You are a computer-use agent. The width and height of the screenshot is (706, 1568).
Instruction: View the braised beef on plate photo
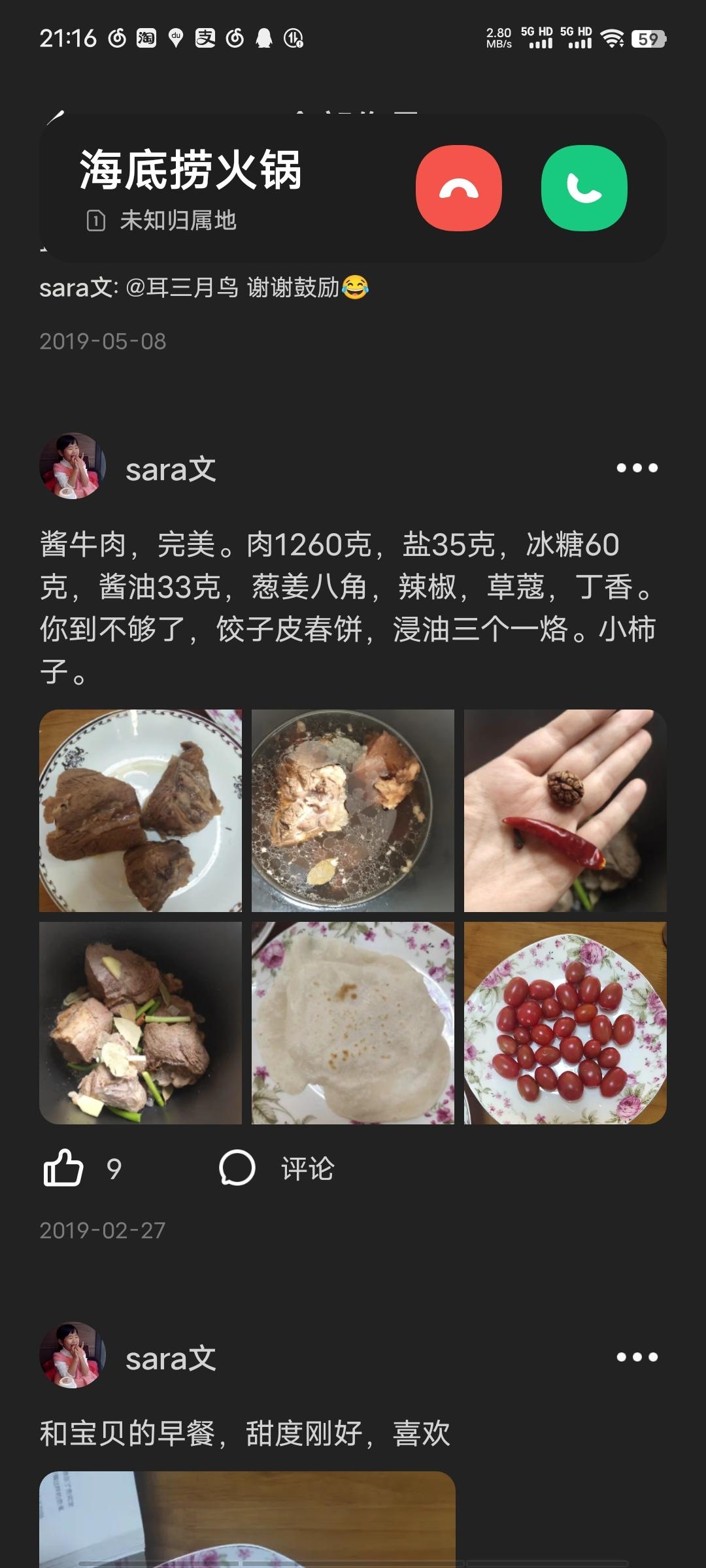(x=141, y=811)
